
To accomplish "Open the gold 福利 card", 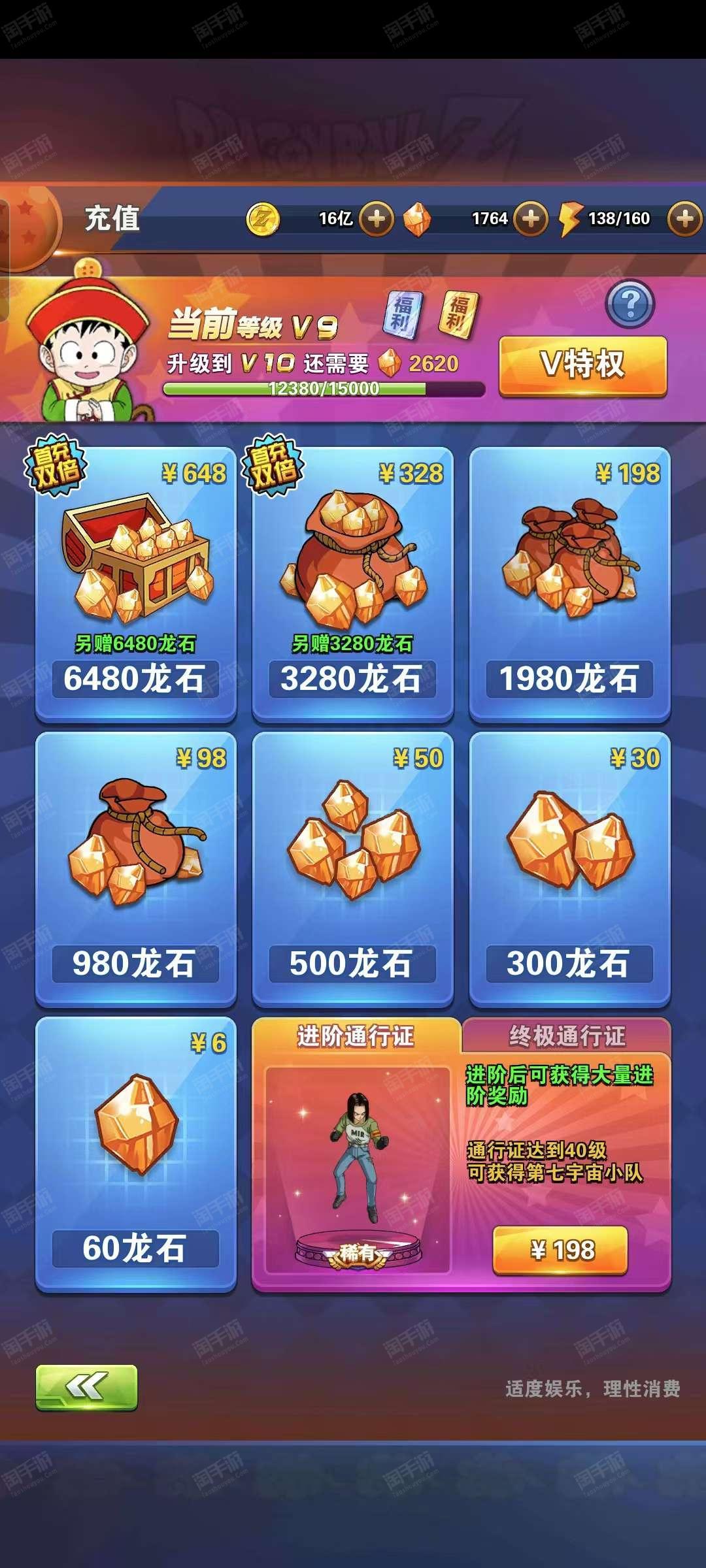I will tap(459, 316).
